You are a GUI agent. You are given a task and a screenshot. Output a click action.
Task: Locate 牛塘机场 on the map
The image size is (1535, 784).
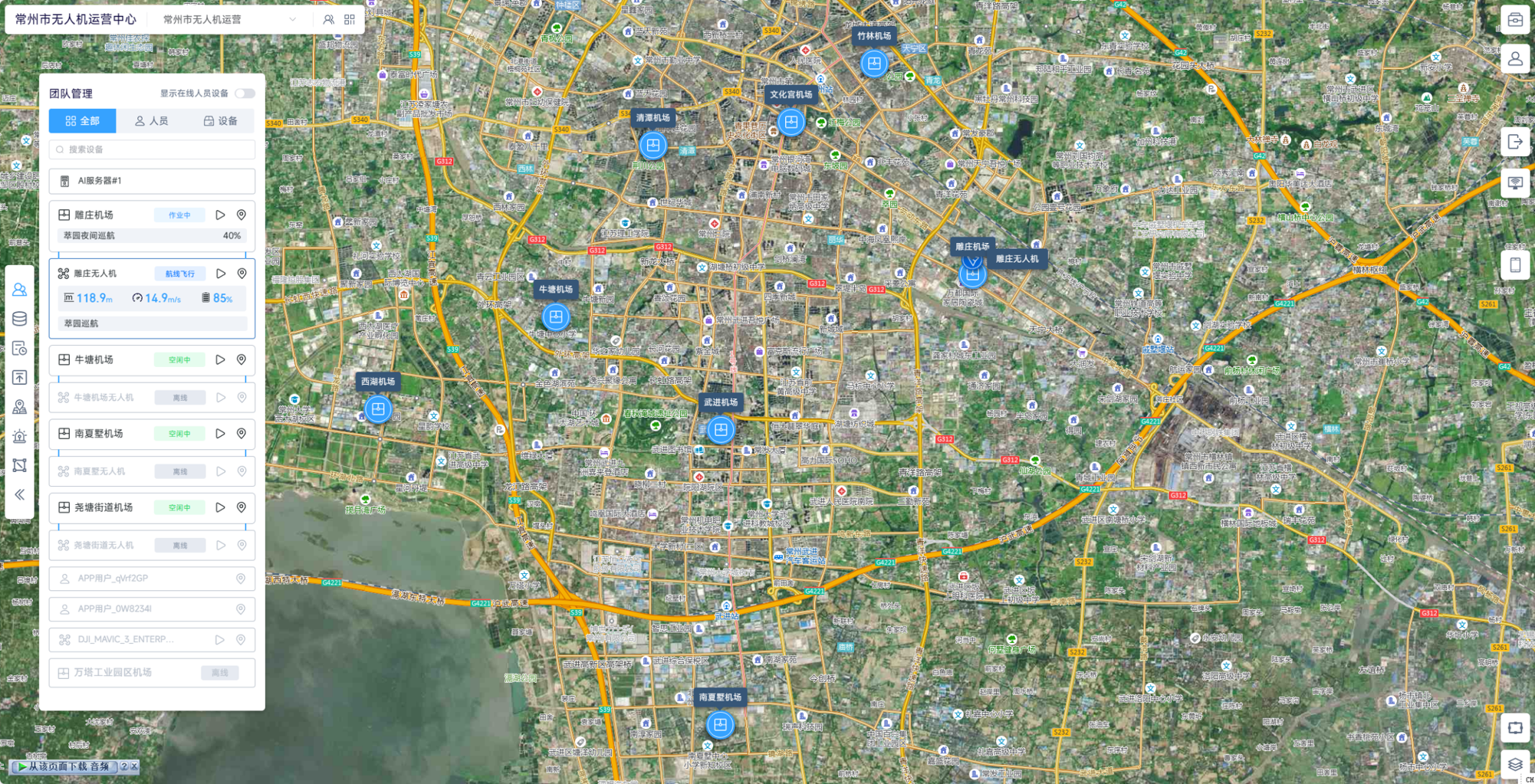(242, 359)
